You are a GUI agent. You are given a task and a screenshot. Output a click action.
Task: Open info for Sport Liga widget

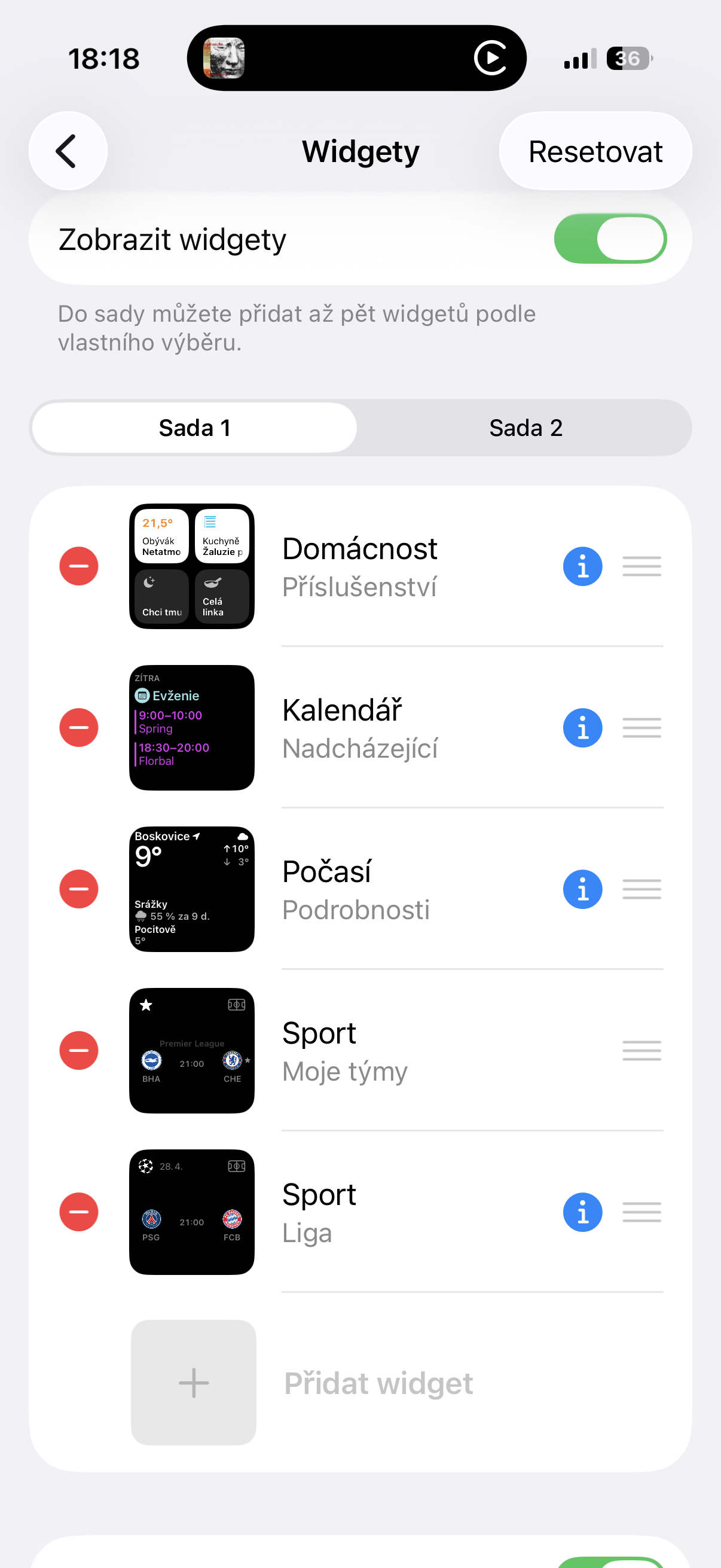point(582,1212)
